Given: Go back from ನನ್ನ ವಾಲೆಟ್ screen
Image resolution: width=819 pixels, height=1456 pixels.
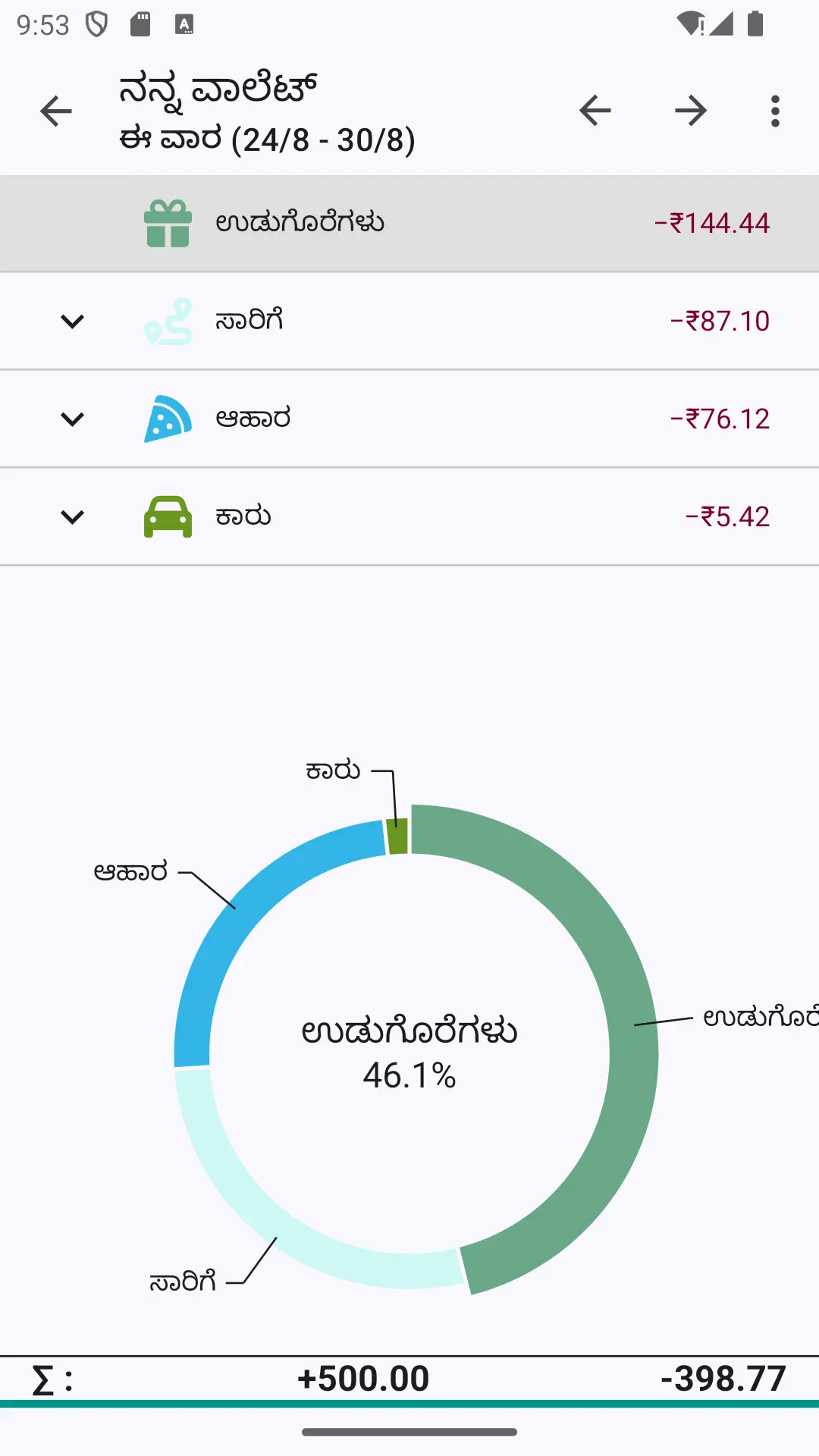Looking at the screenshot, I should tap(55, 111).
